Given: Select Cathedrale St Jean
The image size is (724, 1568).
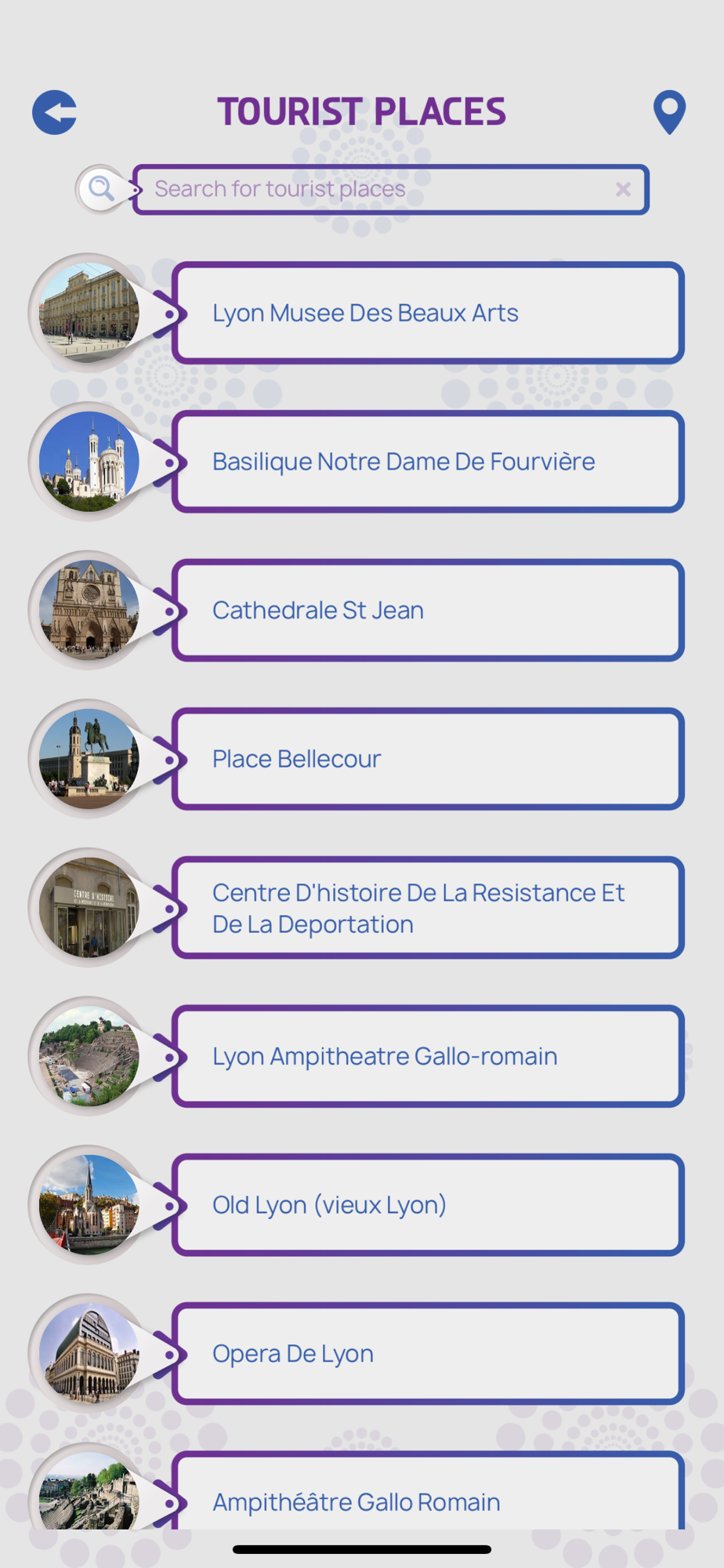Looking at the screenshot, I should (x=428, y=610).
